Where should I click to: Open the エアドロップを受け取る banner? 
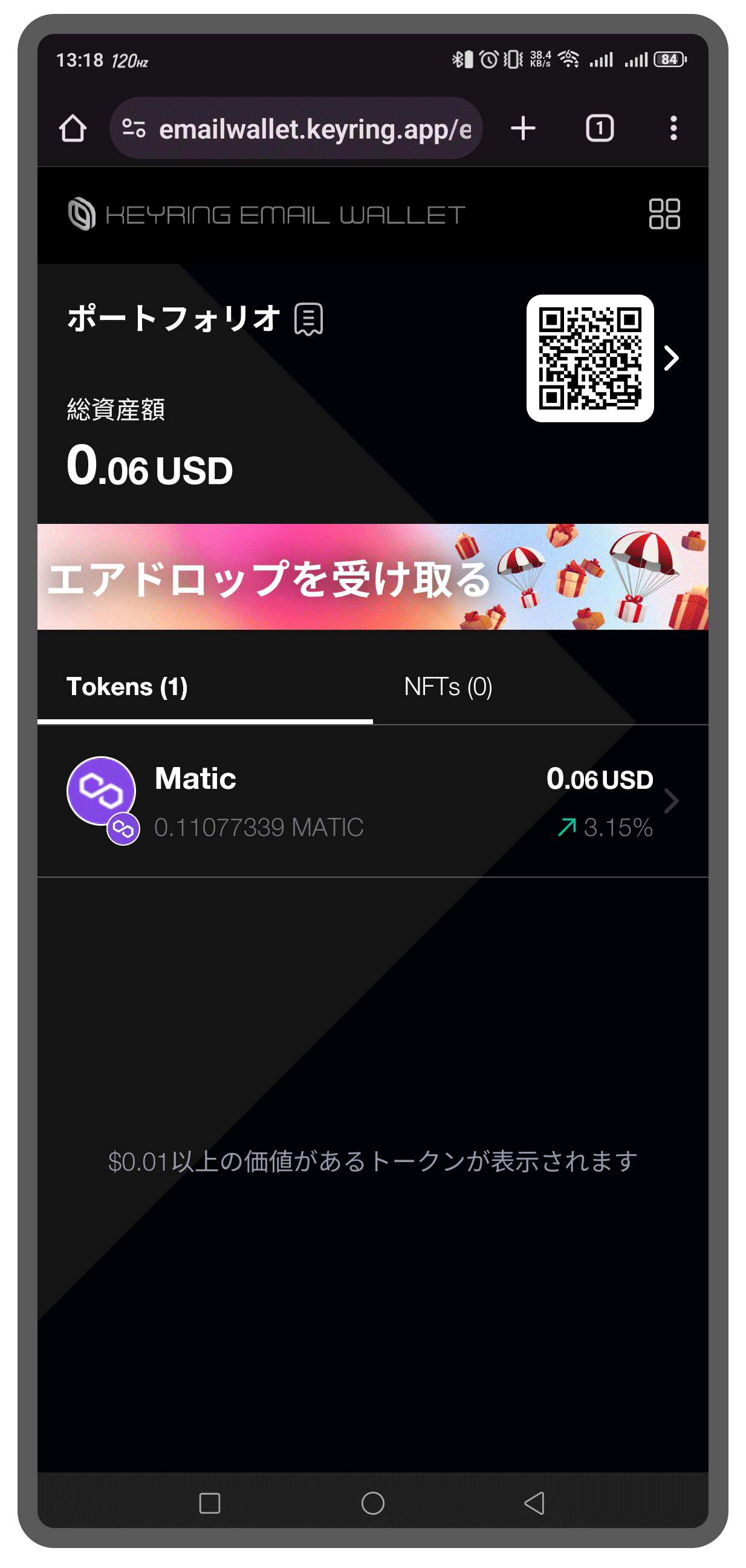point(372,577)
